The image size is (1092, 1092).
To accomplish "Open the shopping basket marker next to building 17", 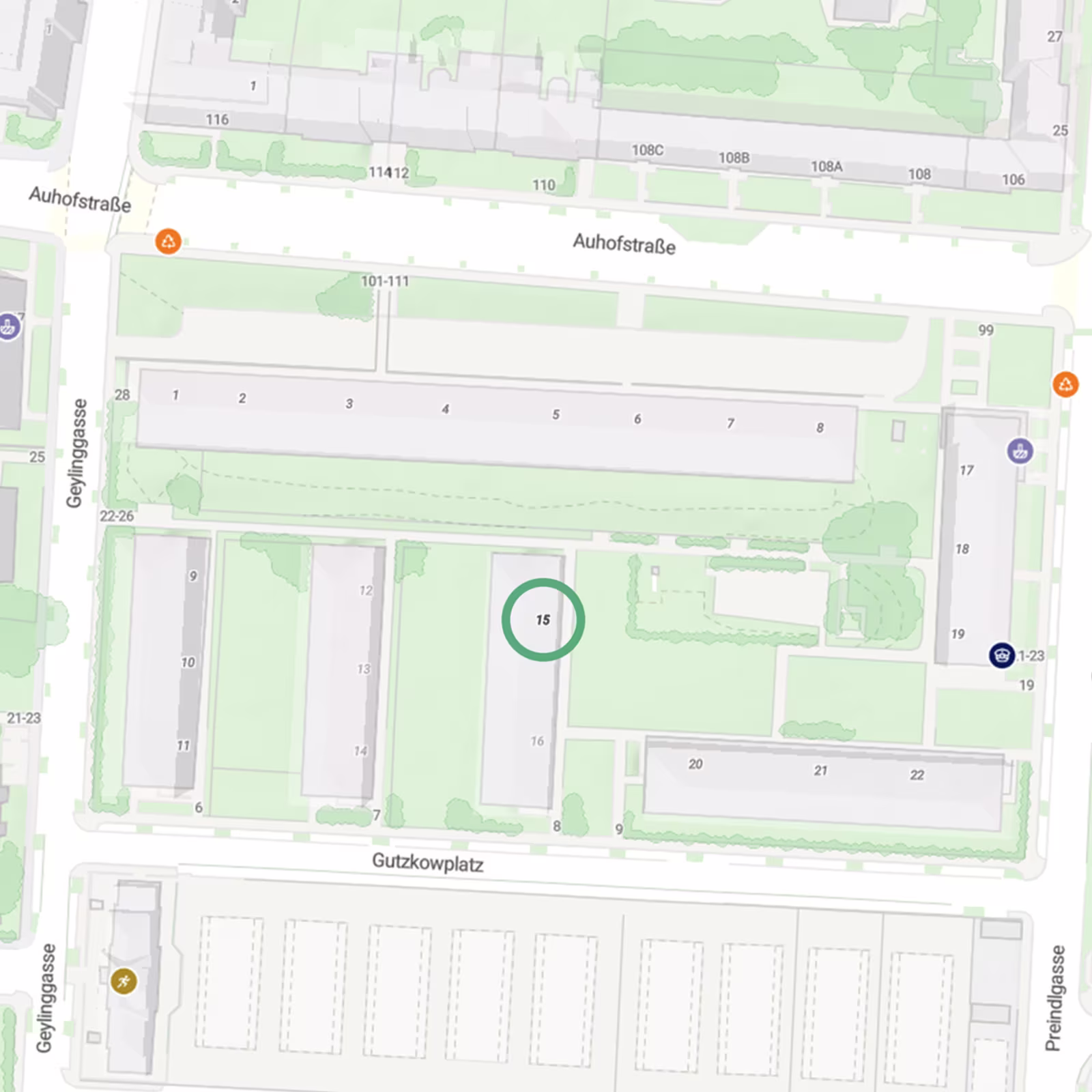I will point(1020,451).
